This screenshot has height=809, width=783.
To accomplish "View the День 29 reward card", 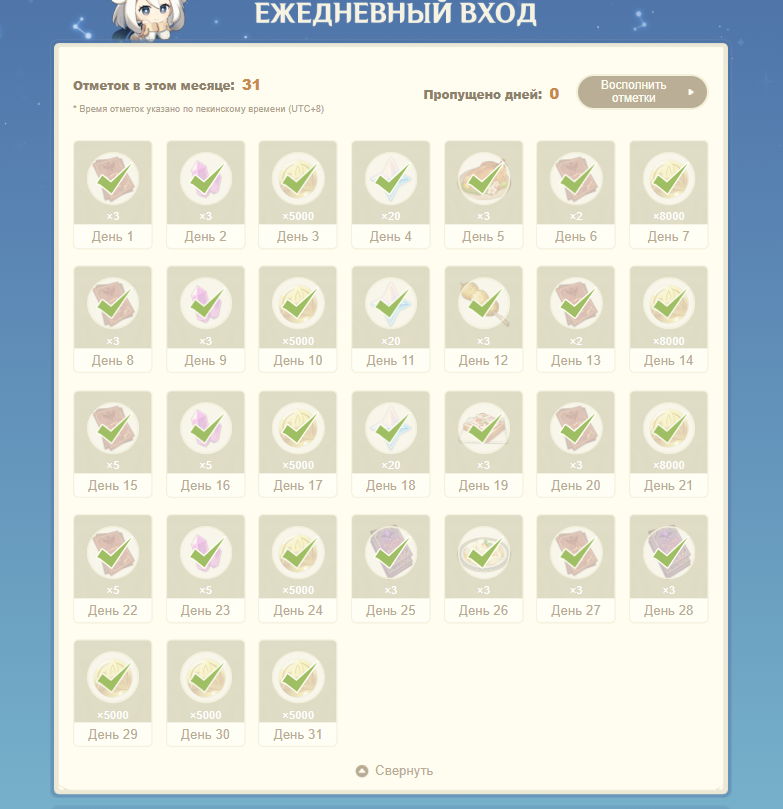I will point(113,692).
